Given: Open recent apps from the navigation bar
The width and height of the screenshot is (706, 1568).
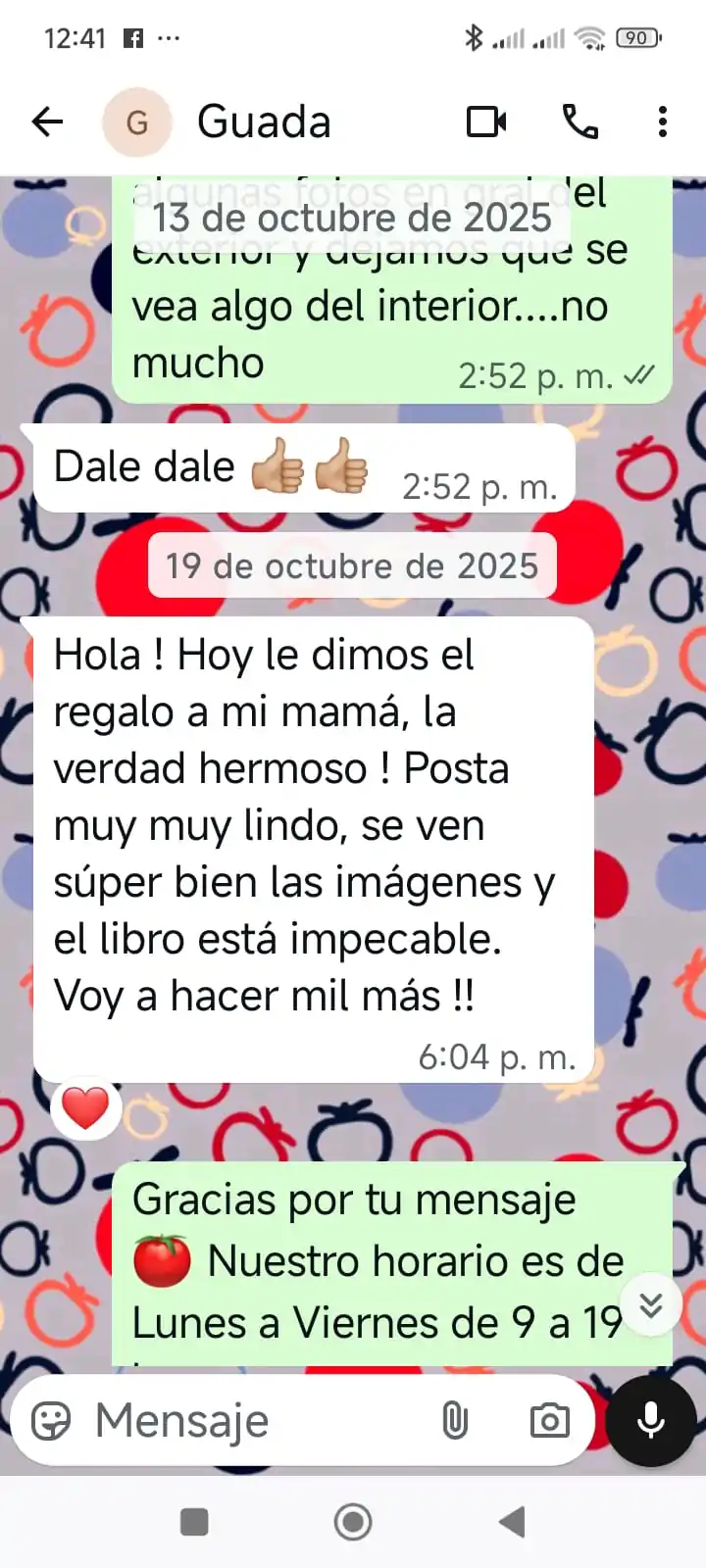Looking at the screenshot, I should pos(194,1522).
